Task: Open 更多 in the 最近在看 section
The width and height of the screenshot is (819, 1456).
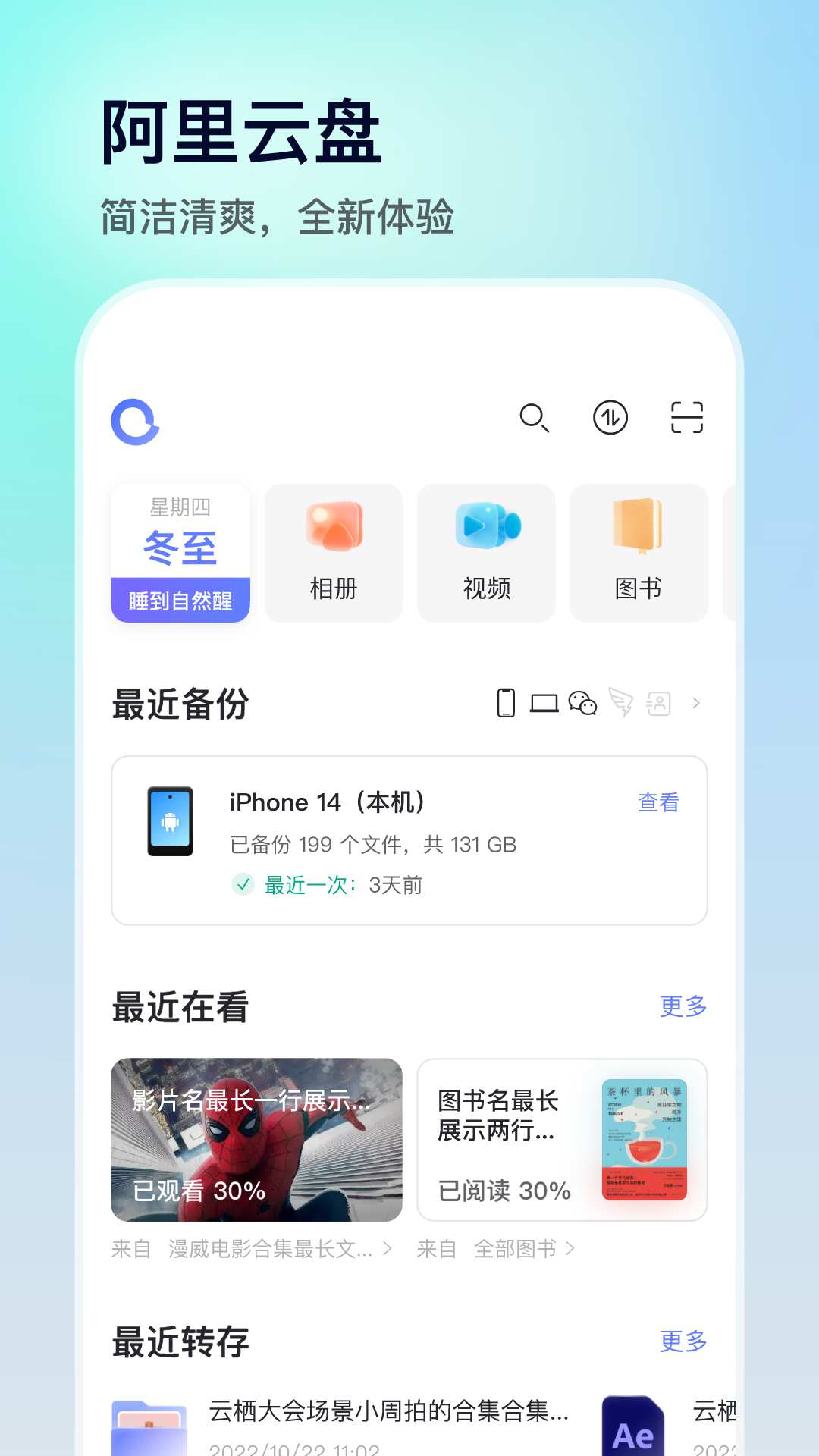Action: click(682, 1006)
